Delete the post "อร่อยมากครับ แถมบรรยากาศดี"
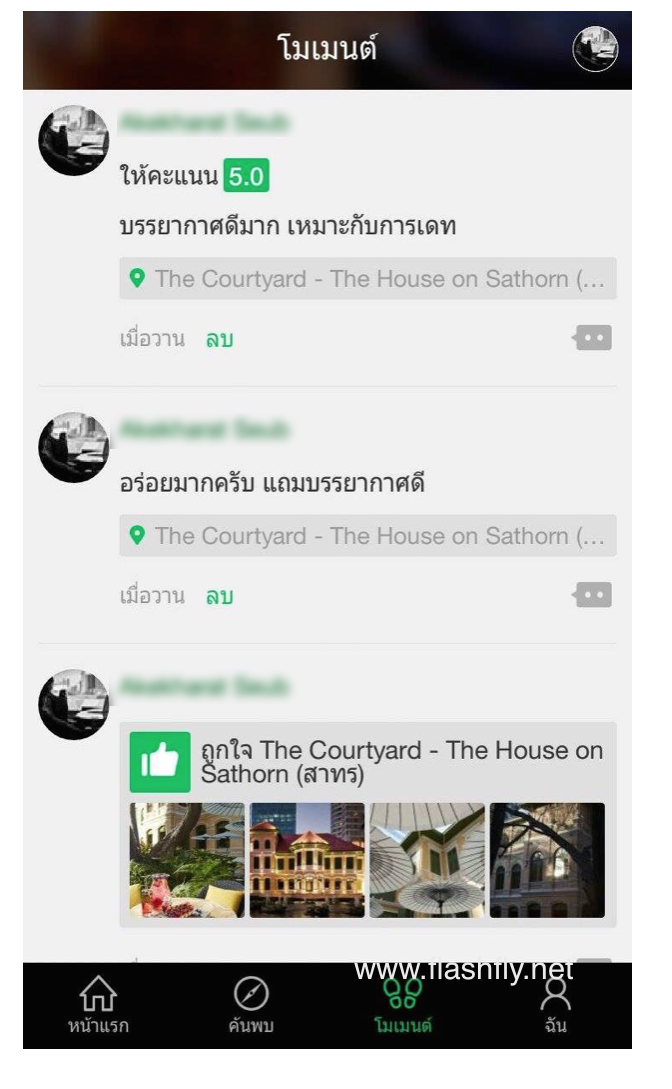Viewport: 672px width, 1089px height. coord(220,596)
